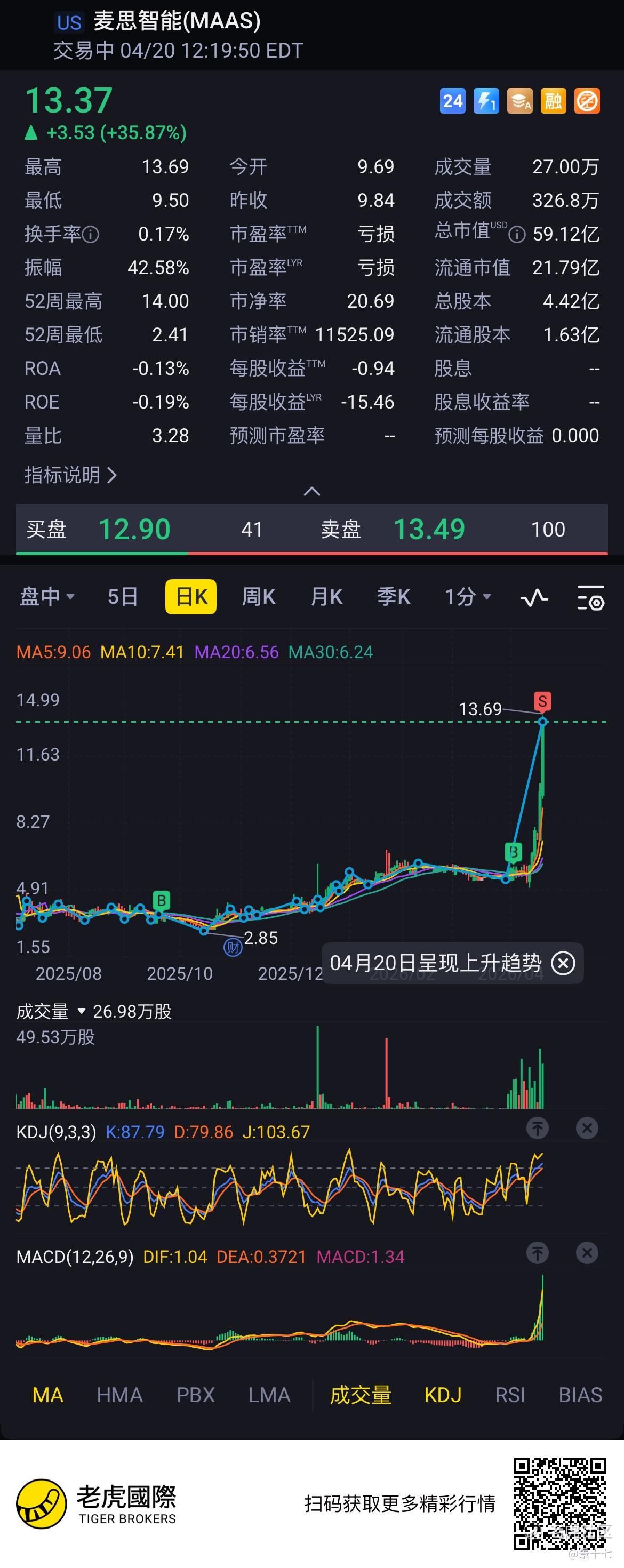Open the 盘中 session dropdown
624x1568 pixels.
tap(47, 596)
